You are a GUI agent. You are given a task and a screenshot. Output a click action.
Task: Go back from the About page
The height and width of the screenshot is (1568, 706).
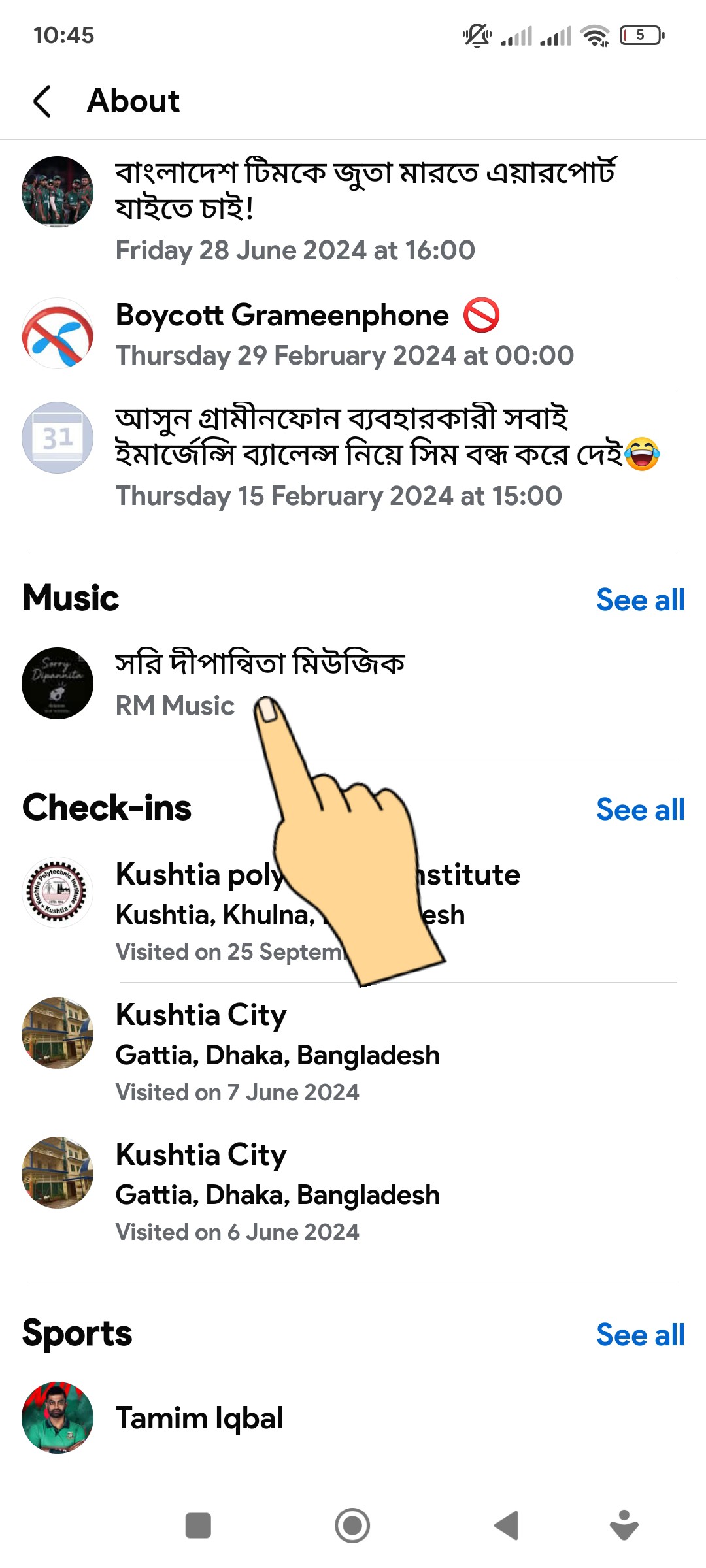42,101
